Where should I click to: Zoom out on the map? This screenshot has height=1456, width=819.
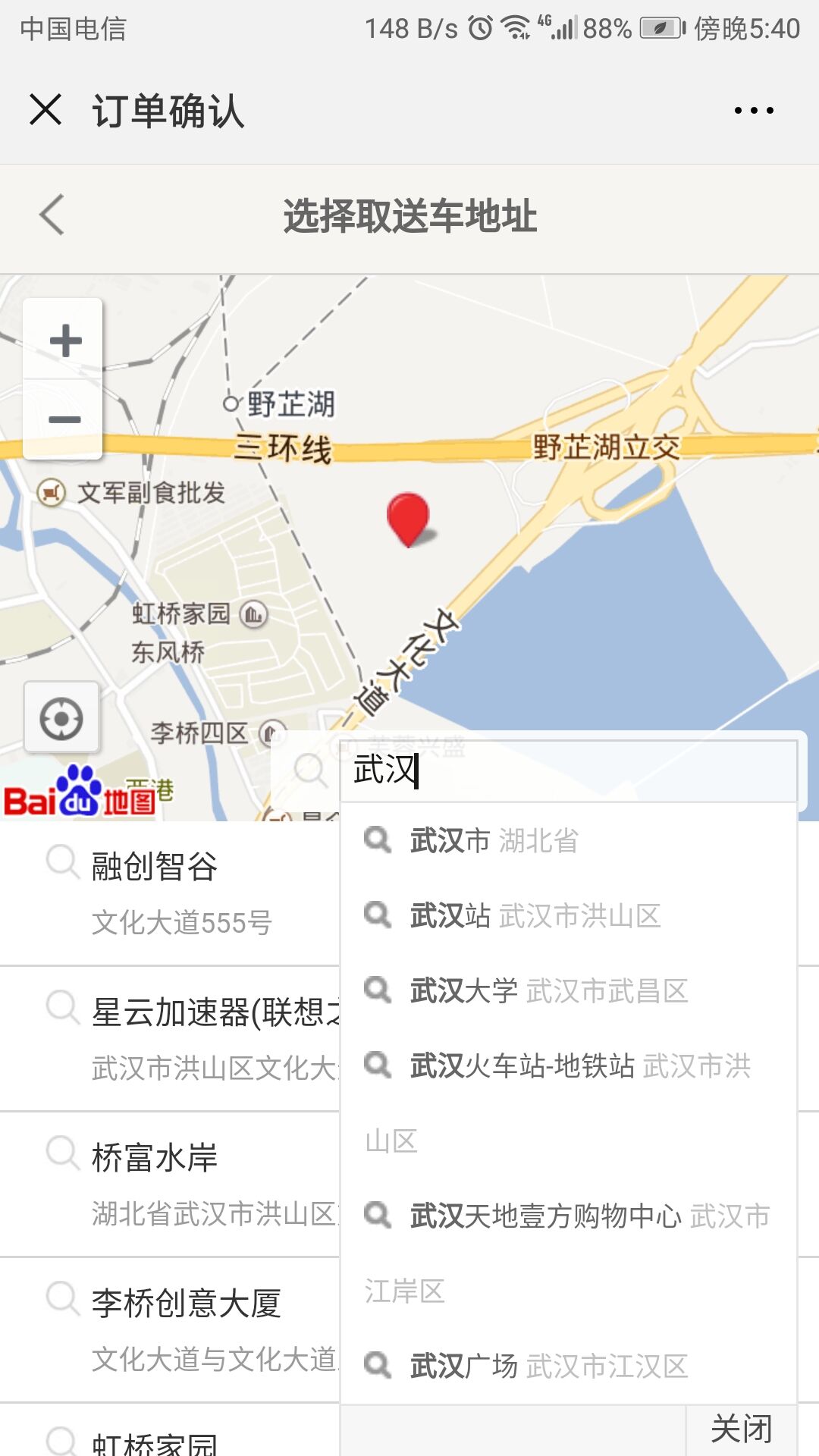pos(64,419)
